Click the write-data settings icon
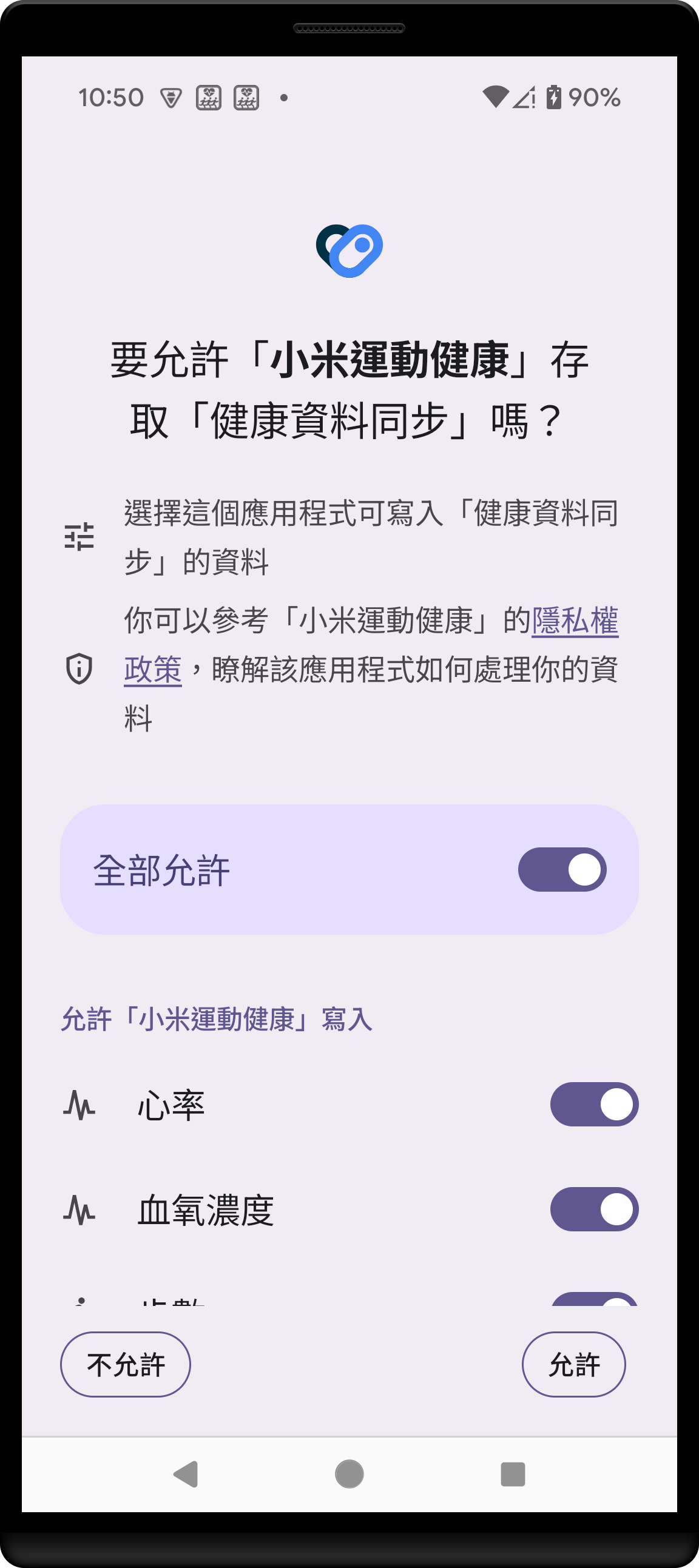 pos(78,537)
